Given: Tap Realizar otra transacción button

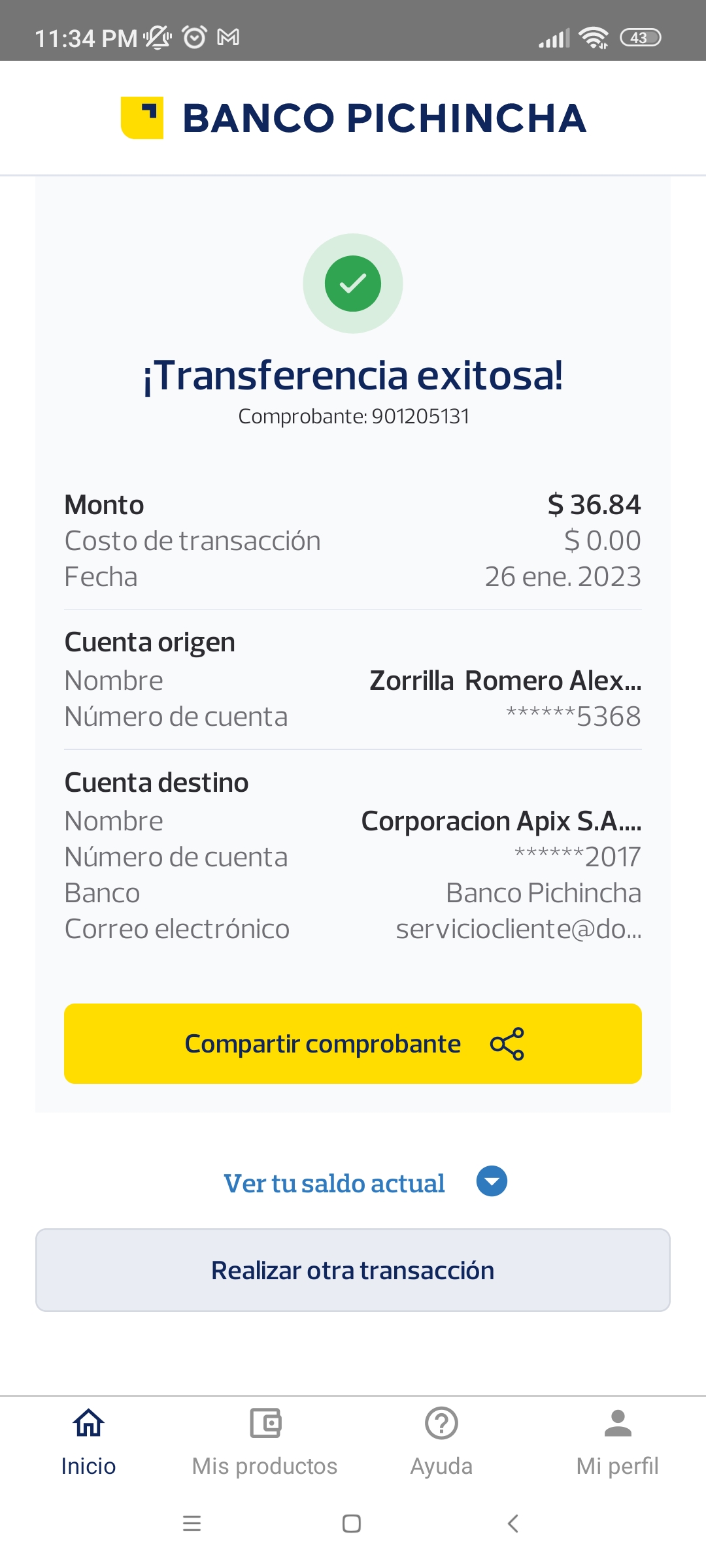Looking at the screenshot, I should pyautogui.click(x=353, y=1270).
